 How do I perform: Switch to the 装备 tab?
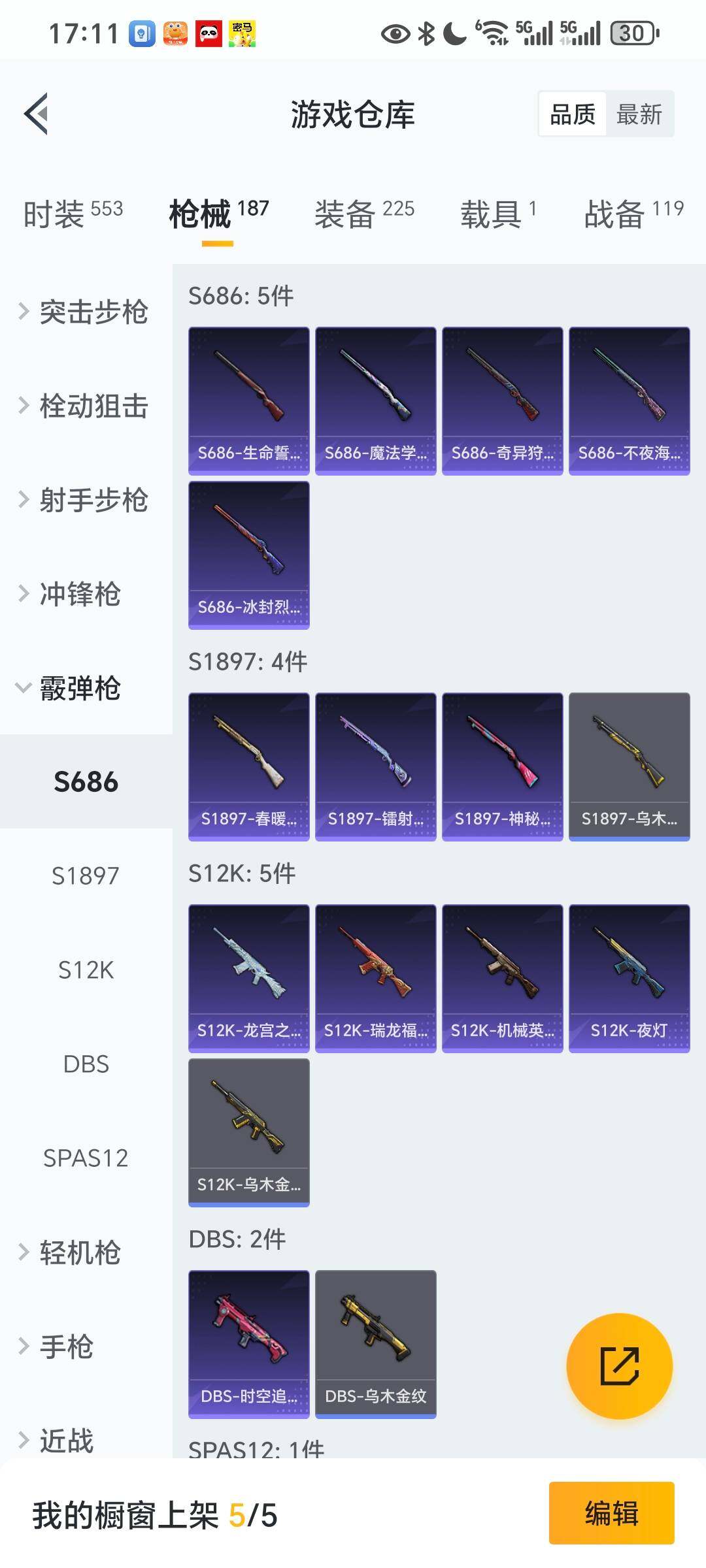[364, 214]
